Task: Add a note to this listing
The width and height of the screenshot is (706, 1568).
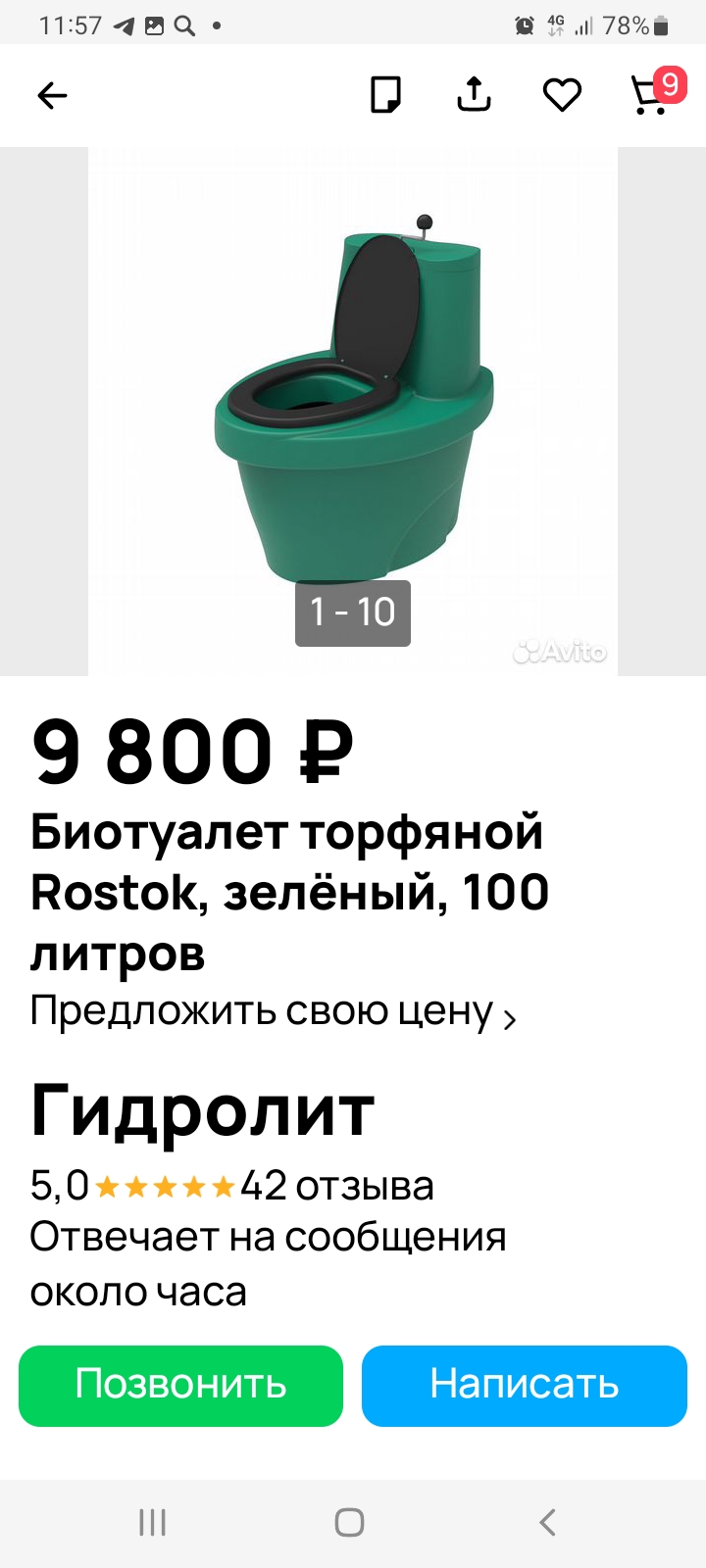Action: (385, 95)
